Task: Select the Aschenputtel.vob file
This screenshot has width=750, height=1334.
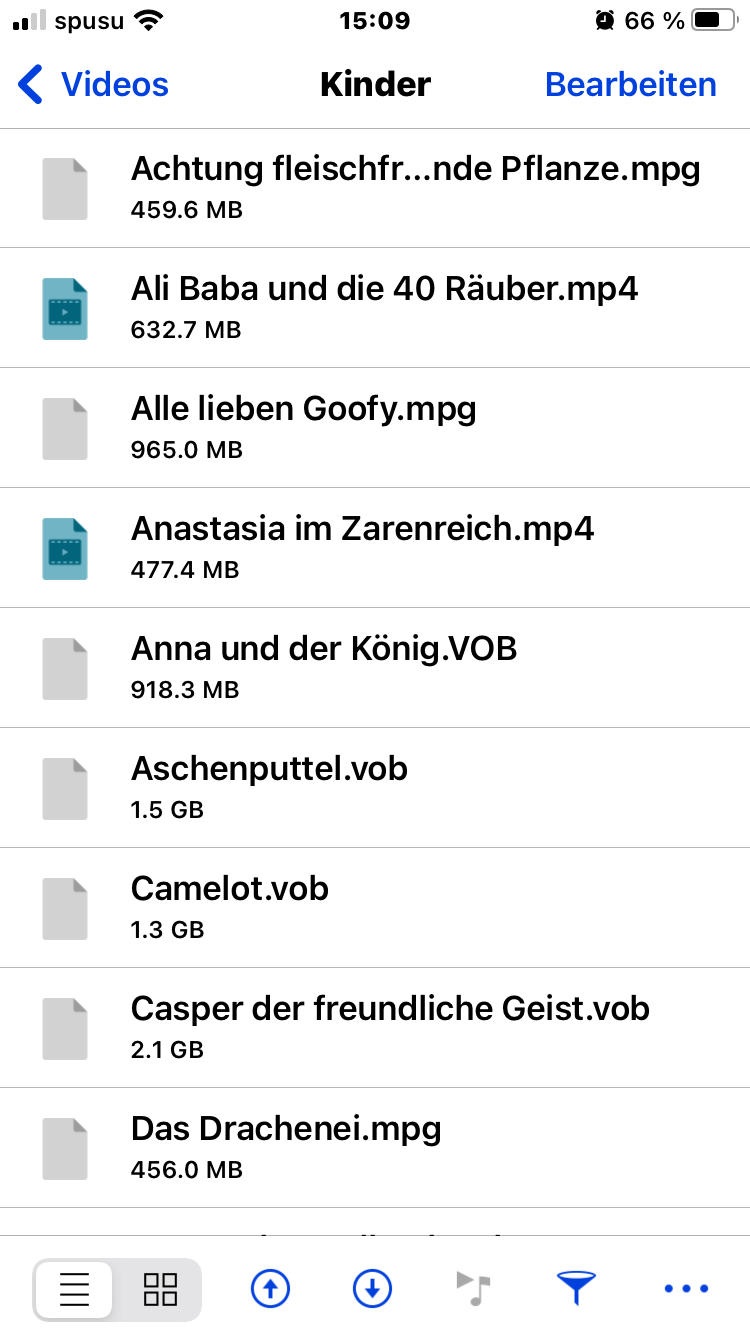Action: point(269,787)
